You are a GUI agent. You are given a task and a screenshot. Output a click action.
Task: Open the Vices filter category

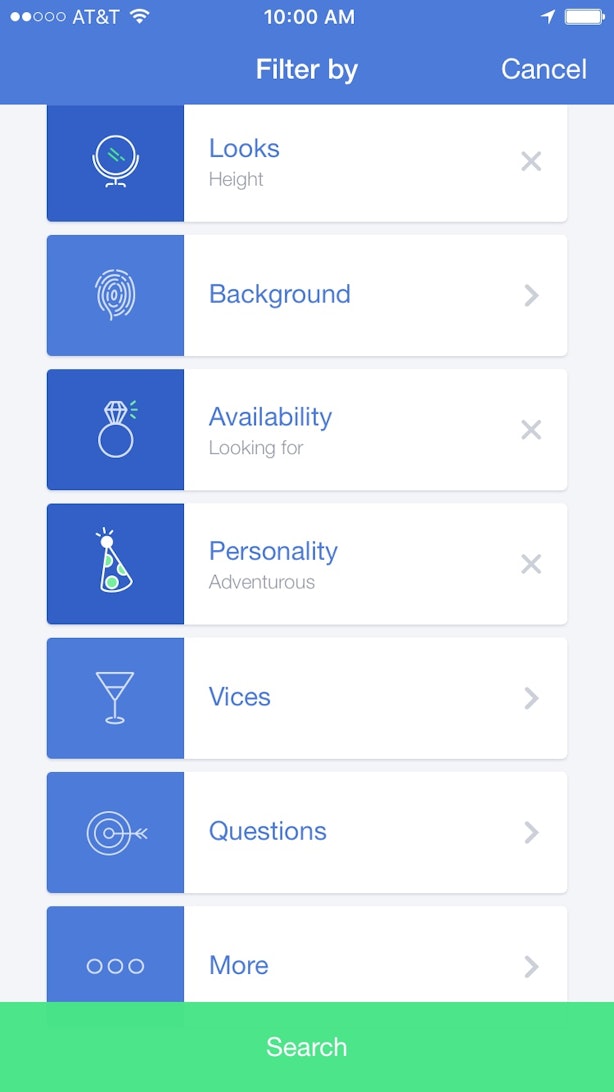tap(306, 698)
